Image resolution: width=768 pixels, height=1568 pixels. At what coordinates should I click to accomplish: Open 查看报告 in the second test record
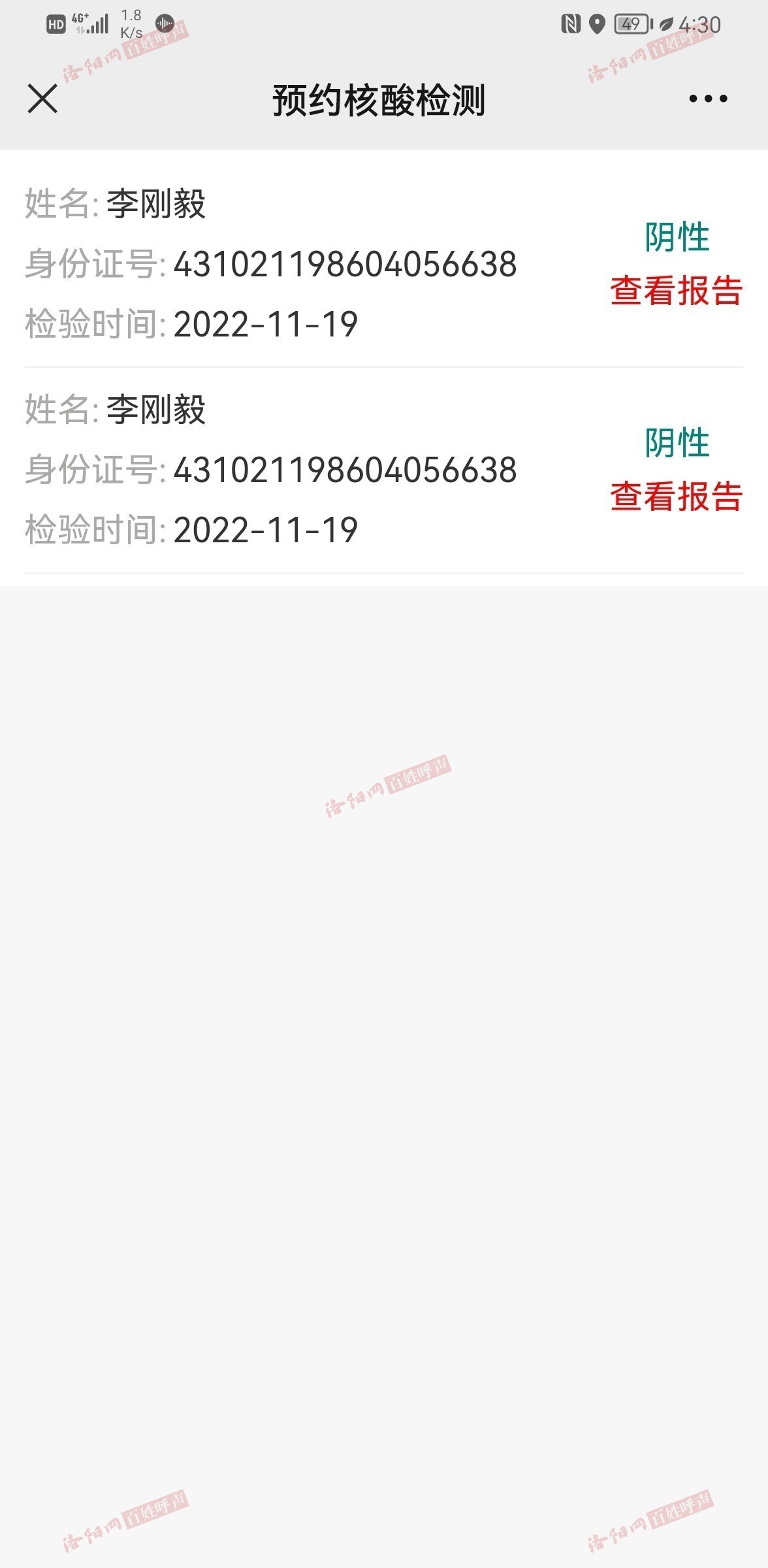(x=677, y=497)
